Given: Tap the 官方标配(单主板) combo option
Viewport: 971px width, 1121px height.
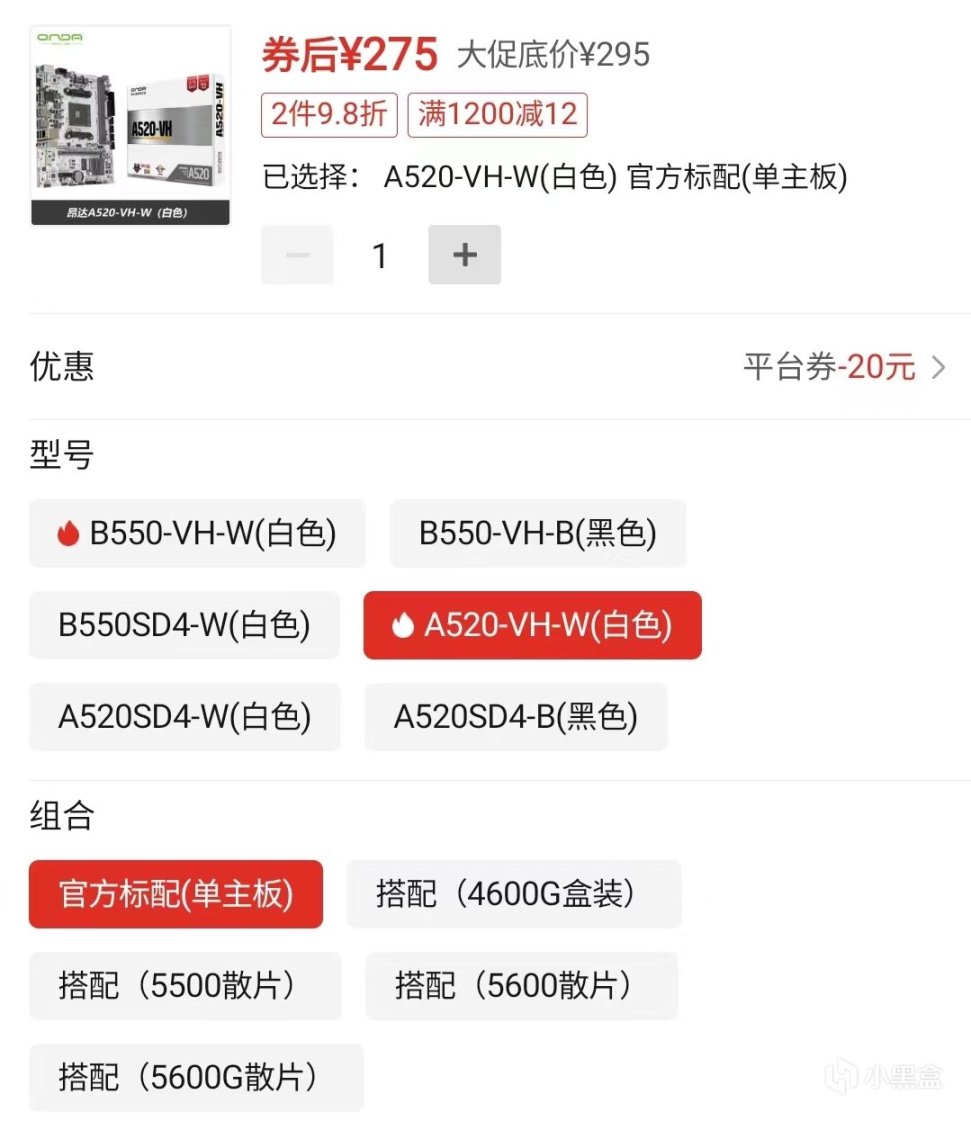Looking at the screenshot, I should [176, 894].
